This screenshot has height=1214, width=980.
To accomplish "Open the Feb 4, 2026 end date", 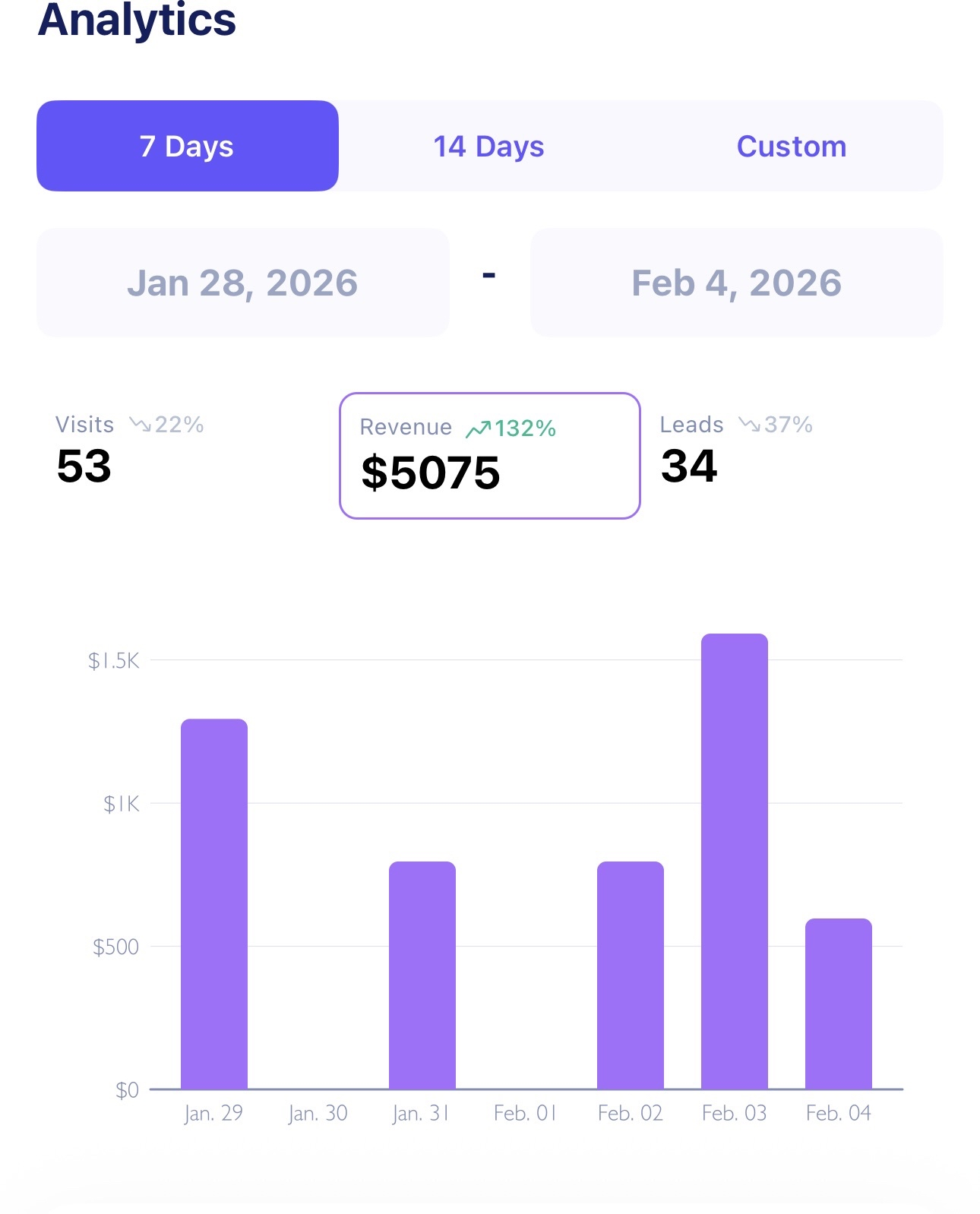I will click(736, 283).
